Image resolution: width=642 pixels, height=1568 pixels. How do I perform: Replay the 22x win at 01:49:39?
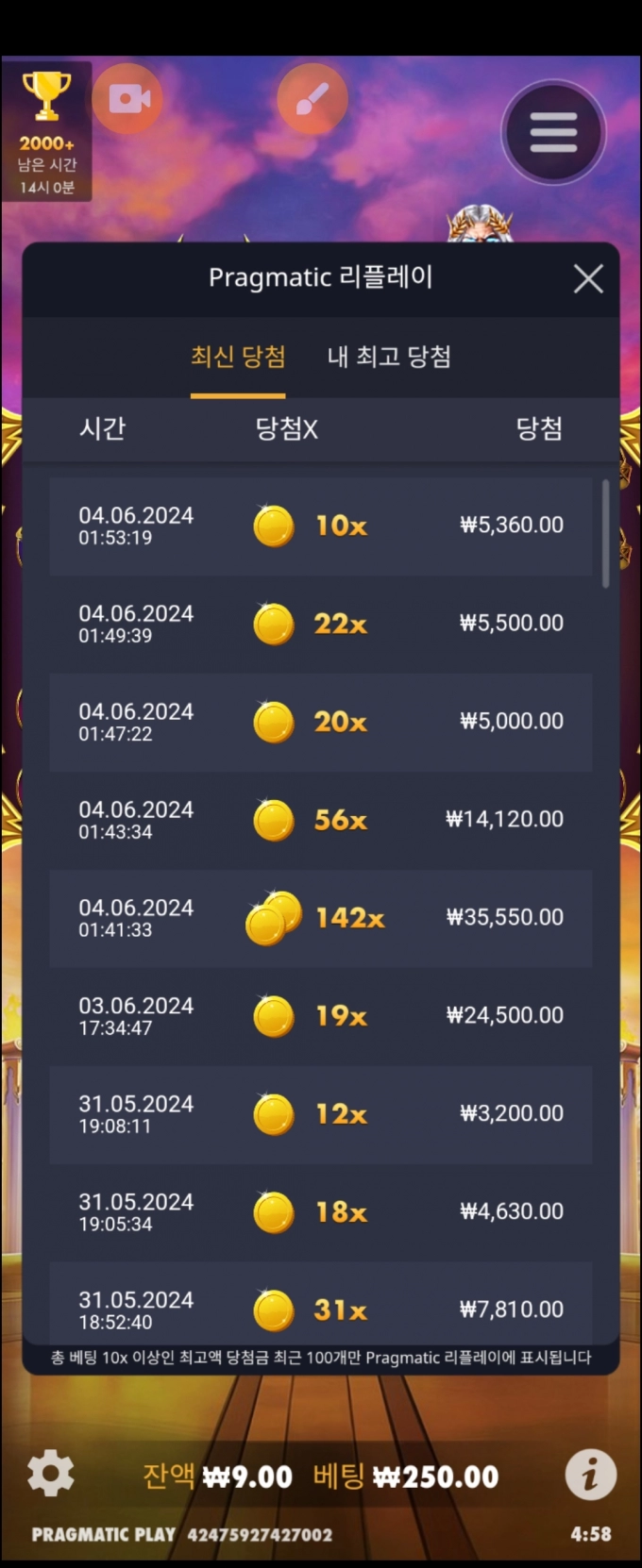(x=321, y=624)
